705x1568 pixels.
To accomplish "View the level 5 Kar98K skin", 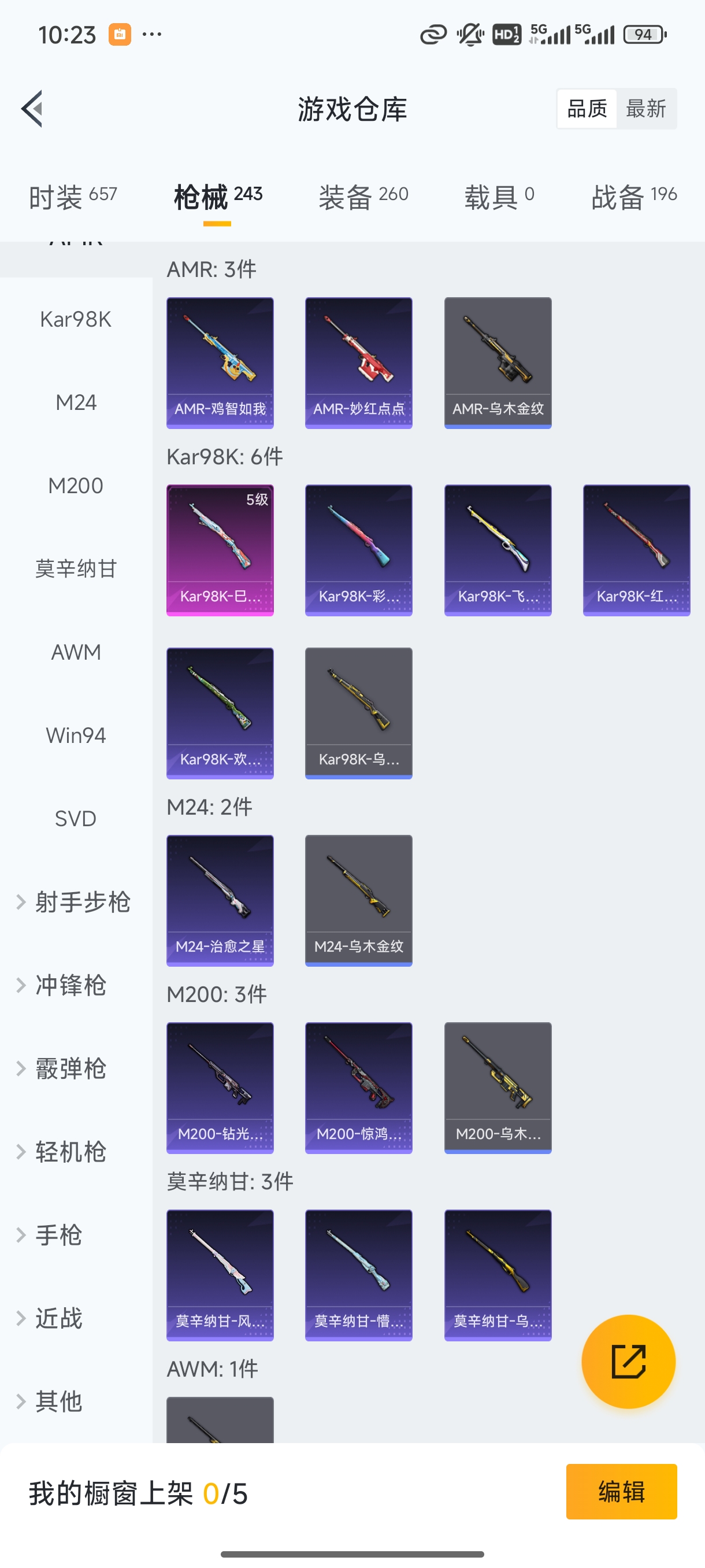I will [220, 550].
